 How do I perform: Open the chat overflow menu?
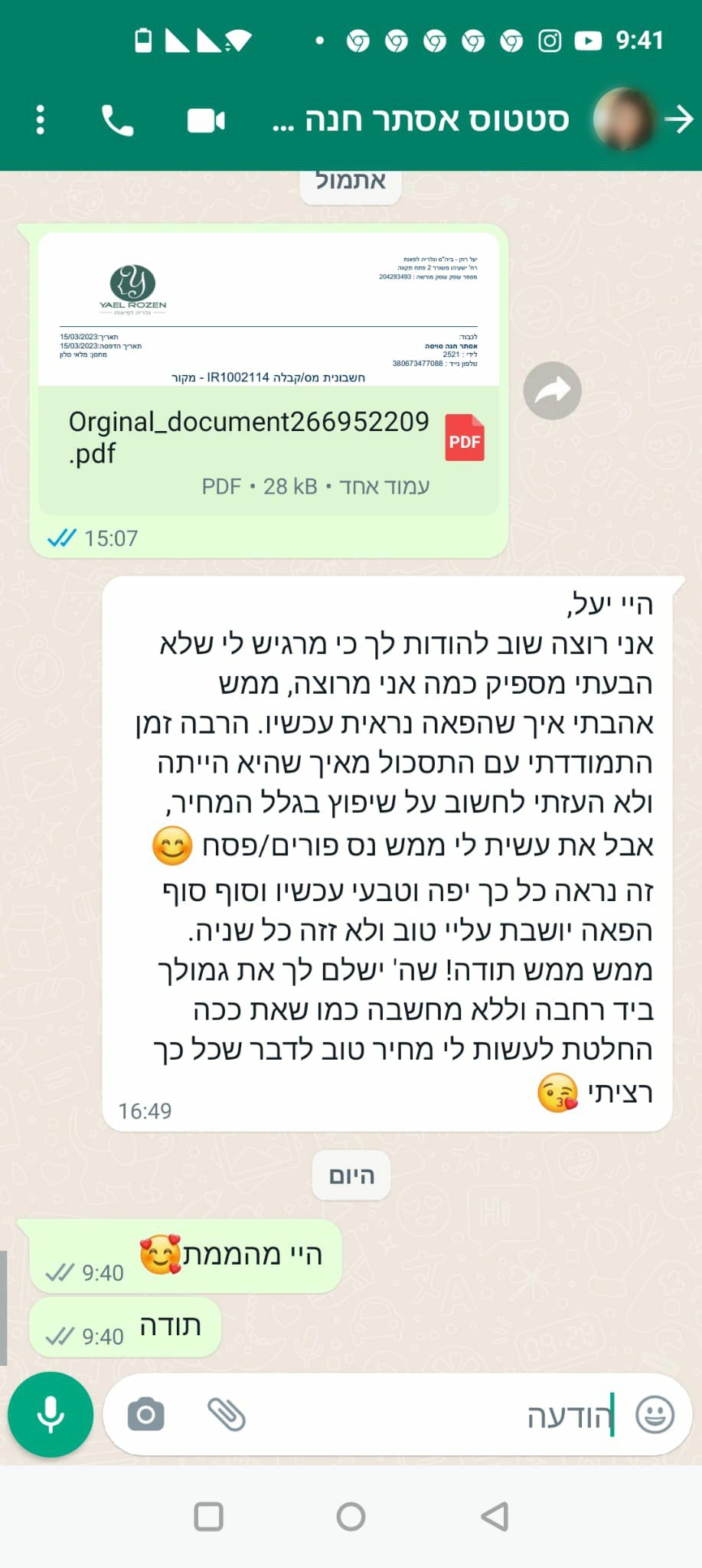tap(40, 120)
